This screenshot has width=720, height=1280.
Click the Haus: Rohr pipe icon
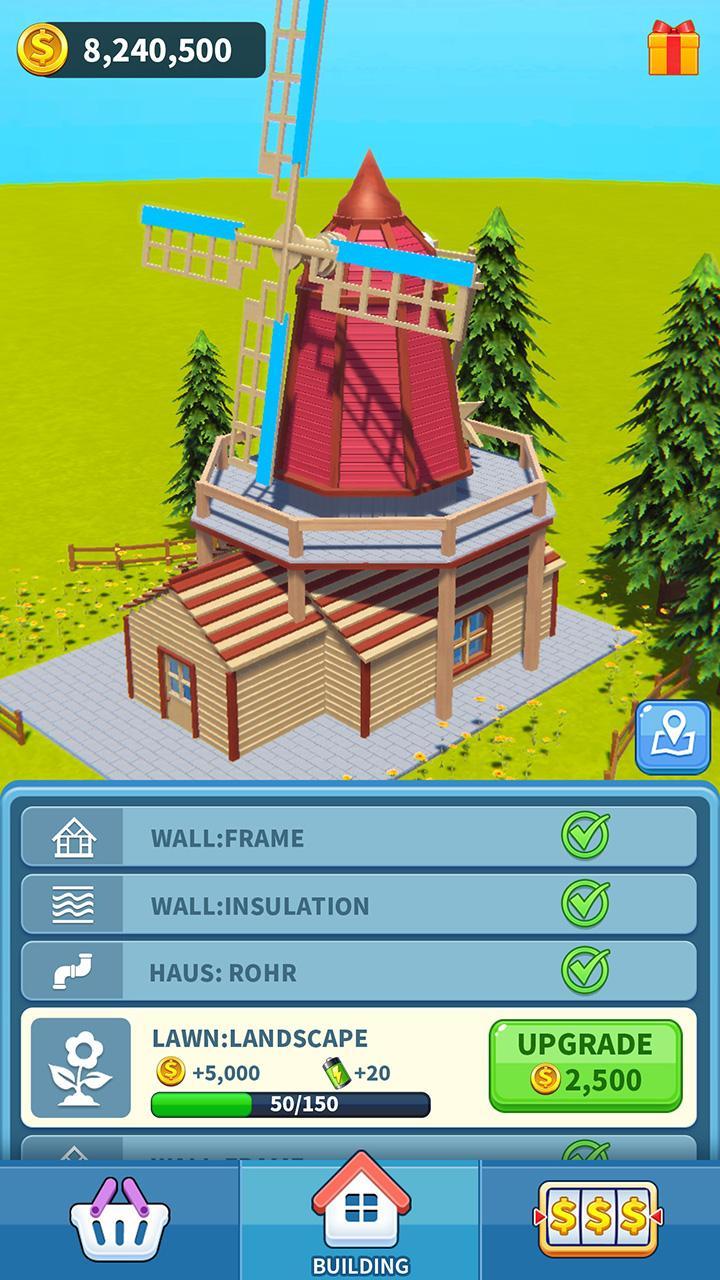click(72, 971)
